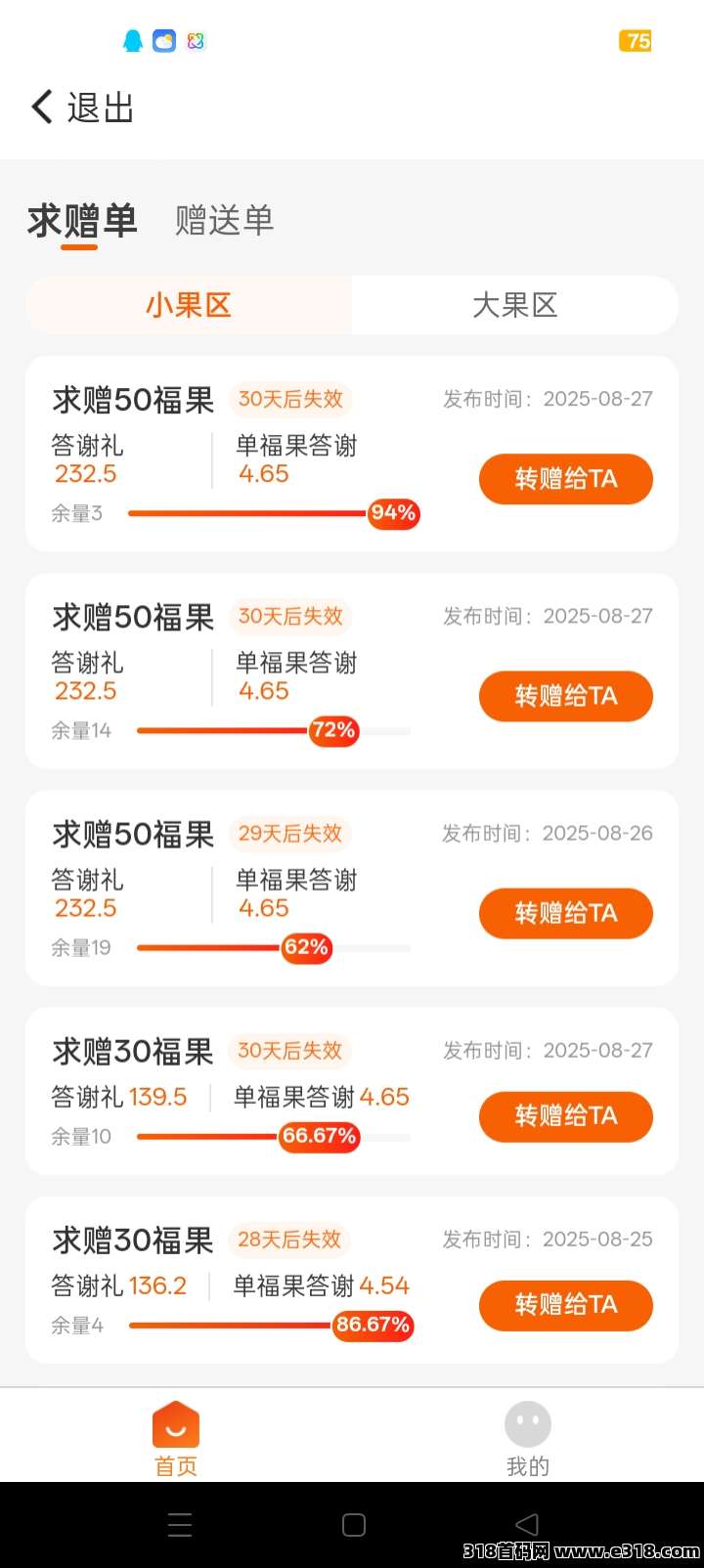Select the 小果区 section
Viewport: 704px width, 1568px height.
coord(189,305)
